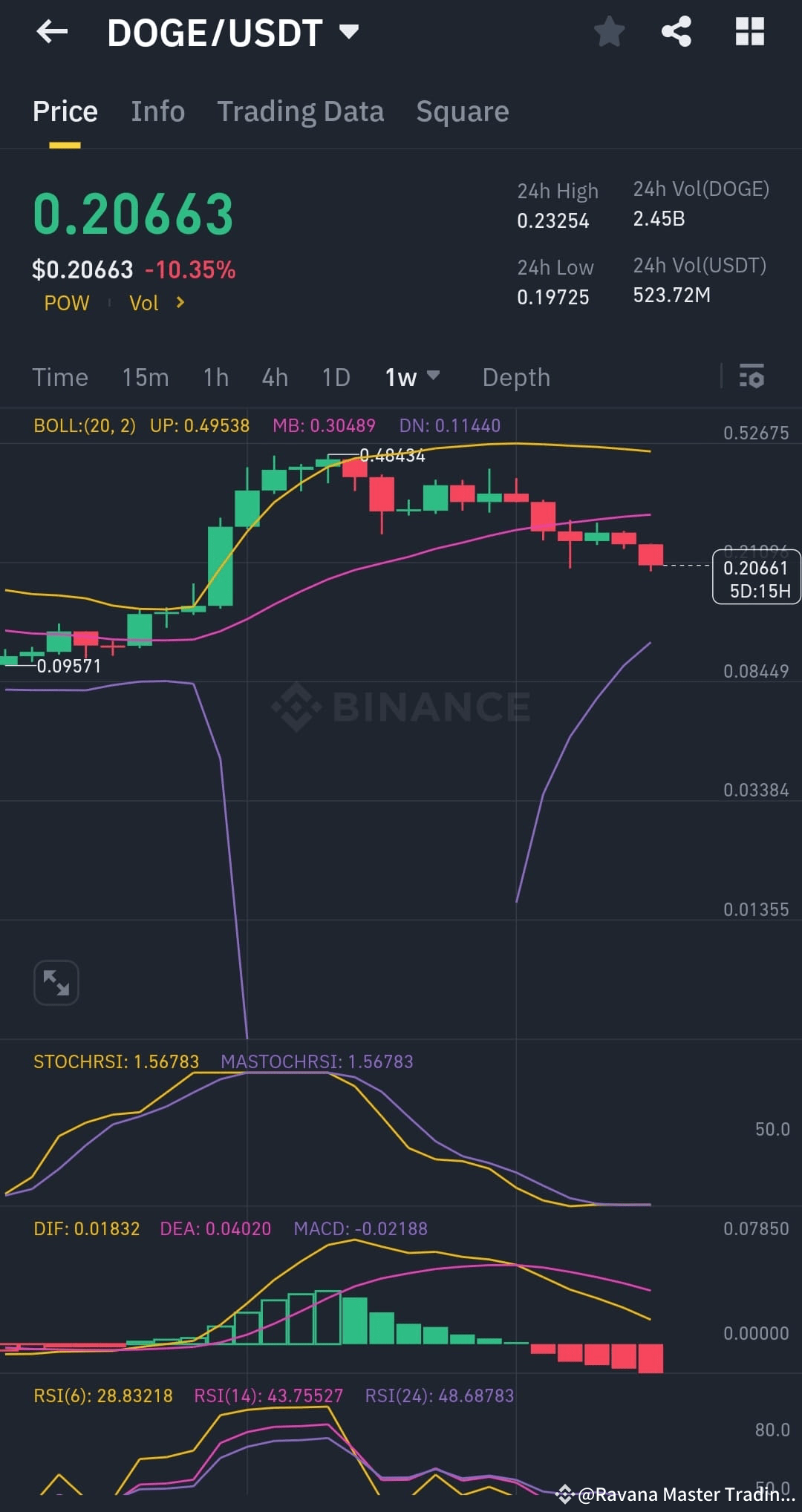Open the Vol chevron next to POW
Screen dimensions: 802x1512
(x=179, y=302)
